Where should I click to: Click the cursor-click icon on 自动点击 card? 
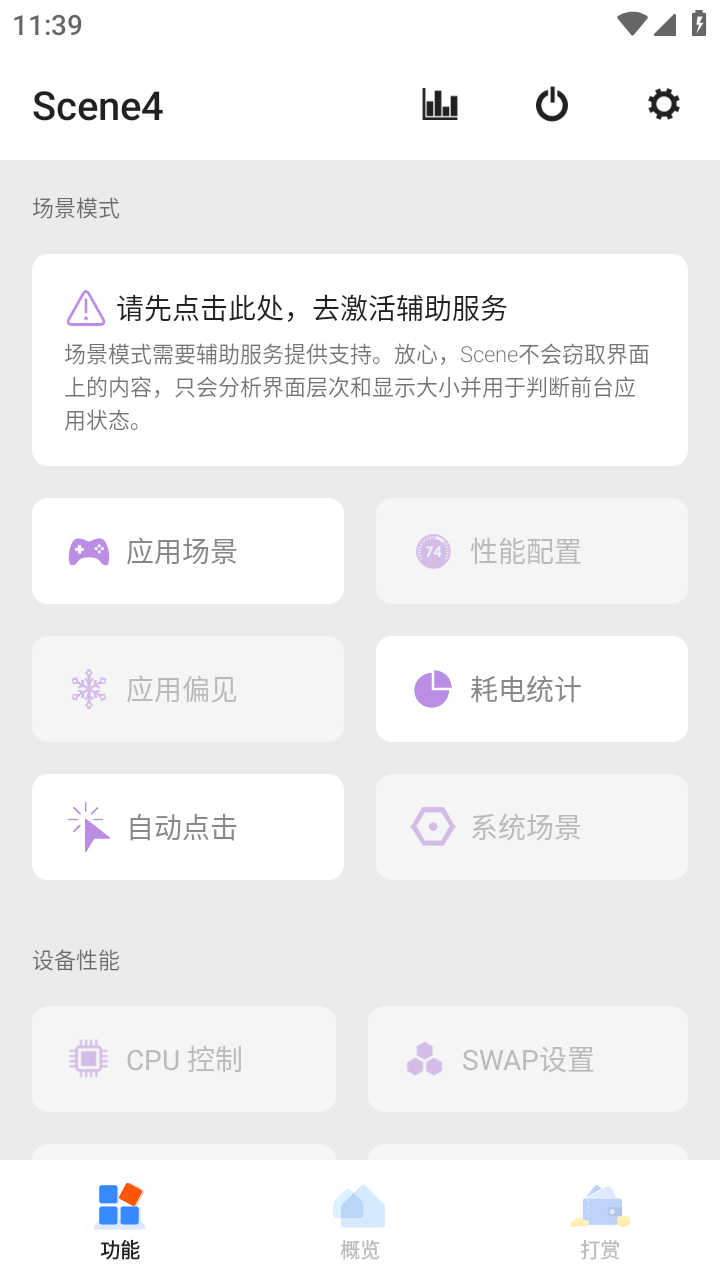pyautogui.click(x=88, y=826)
